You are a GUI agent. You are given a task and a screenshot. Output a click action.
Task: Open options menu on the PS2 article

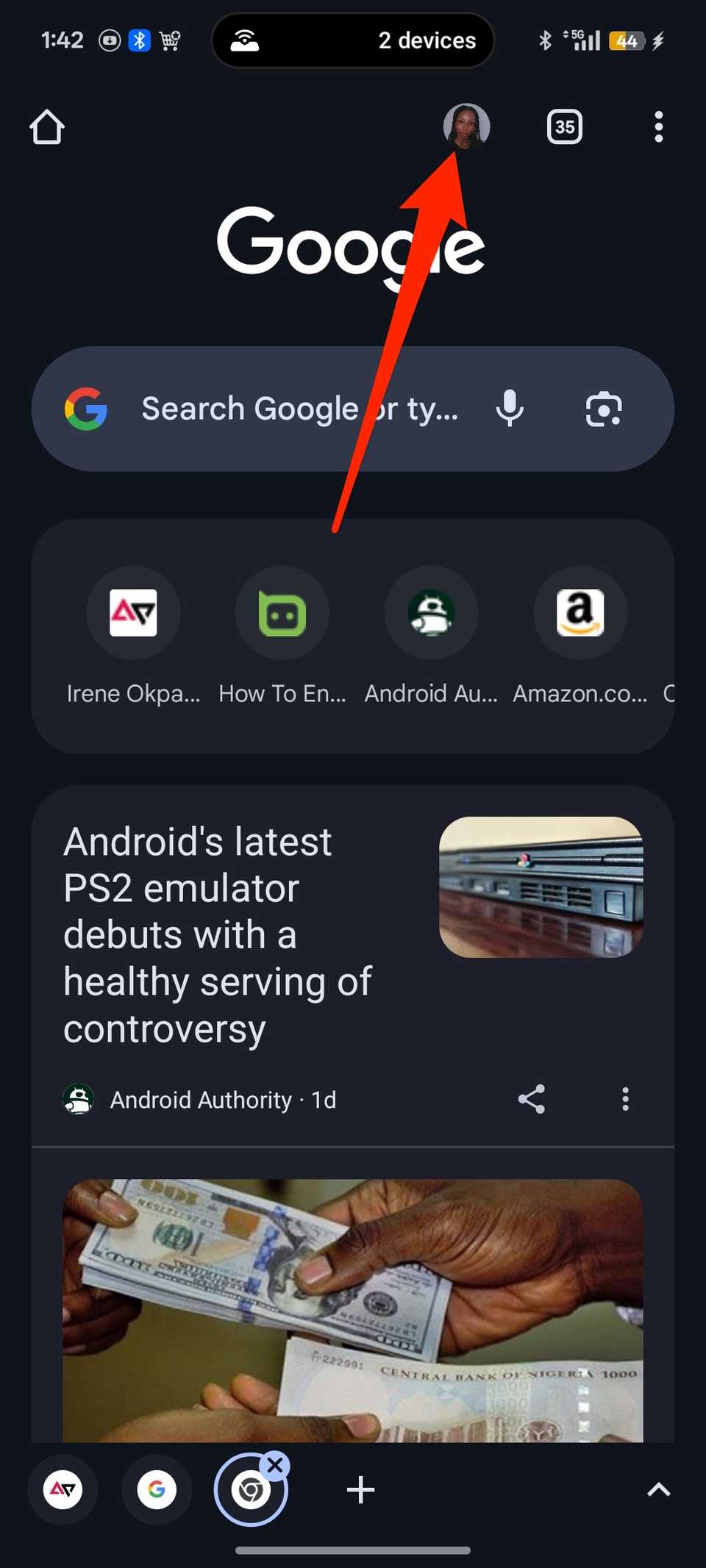coord(625,1099)
